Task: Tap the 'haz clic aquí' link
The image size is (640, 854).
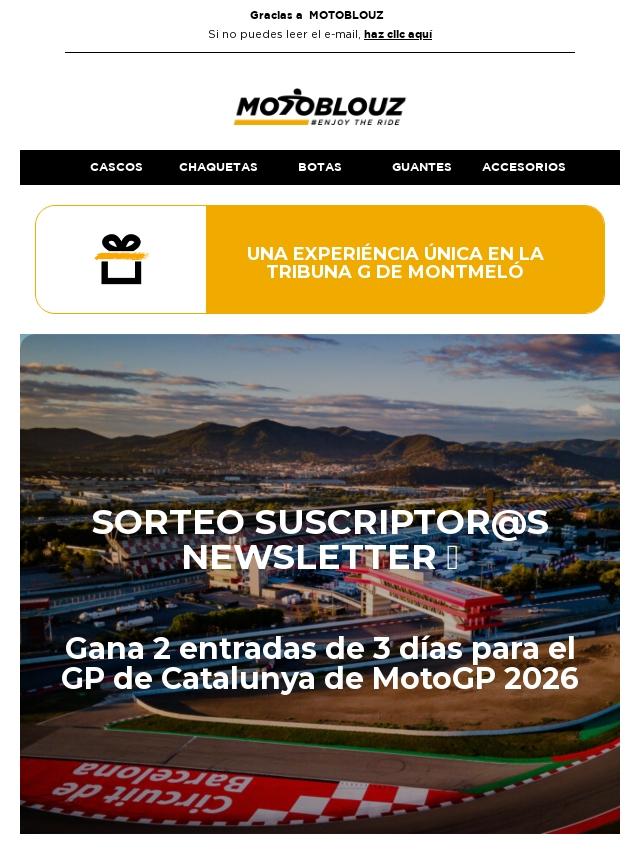Action: [397, 34]
